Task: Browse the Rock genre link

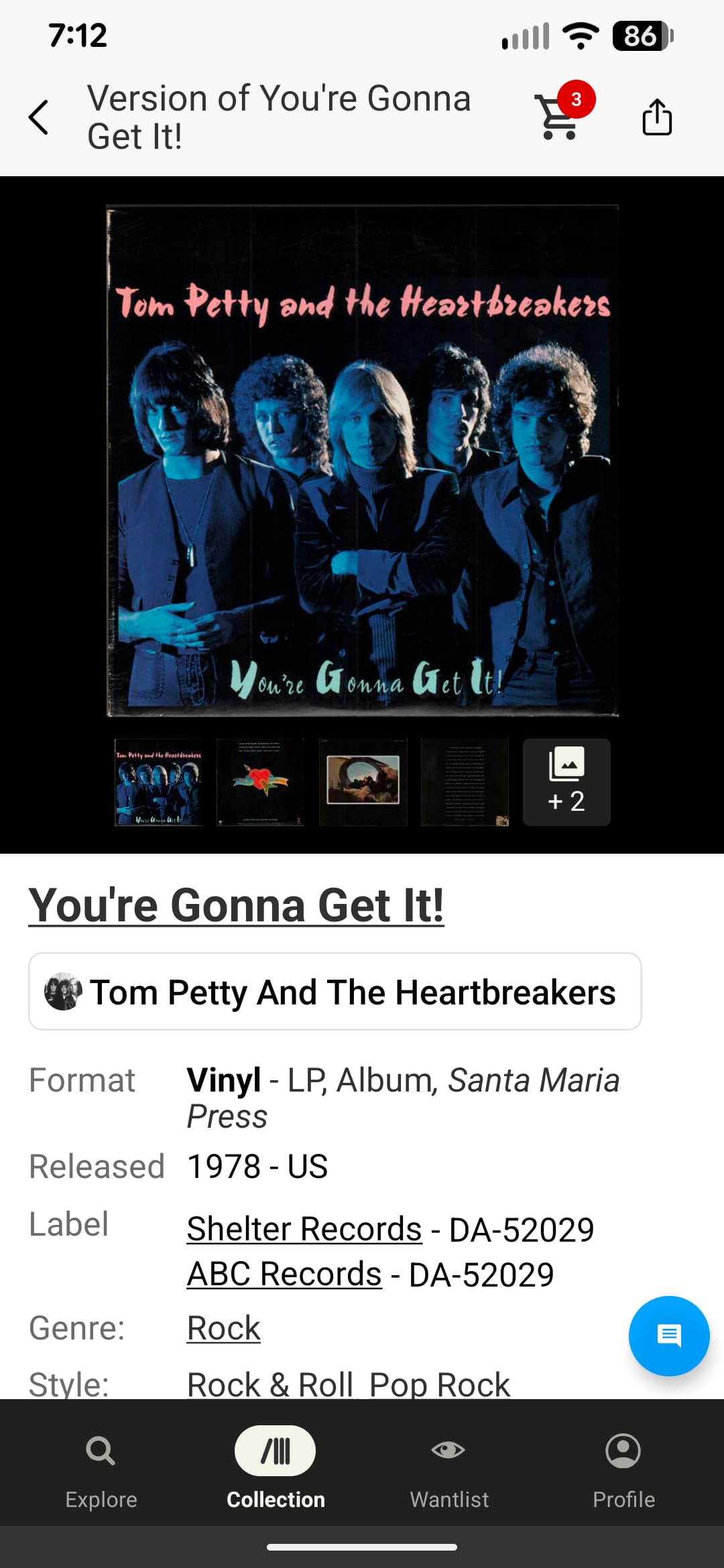Action: [x=223, y=1328]
